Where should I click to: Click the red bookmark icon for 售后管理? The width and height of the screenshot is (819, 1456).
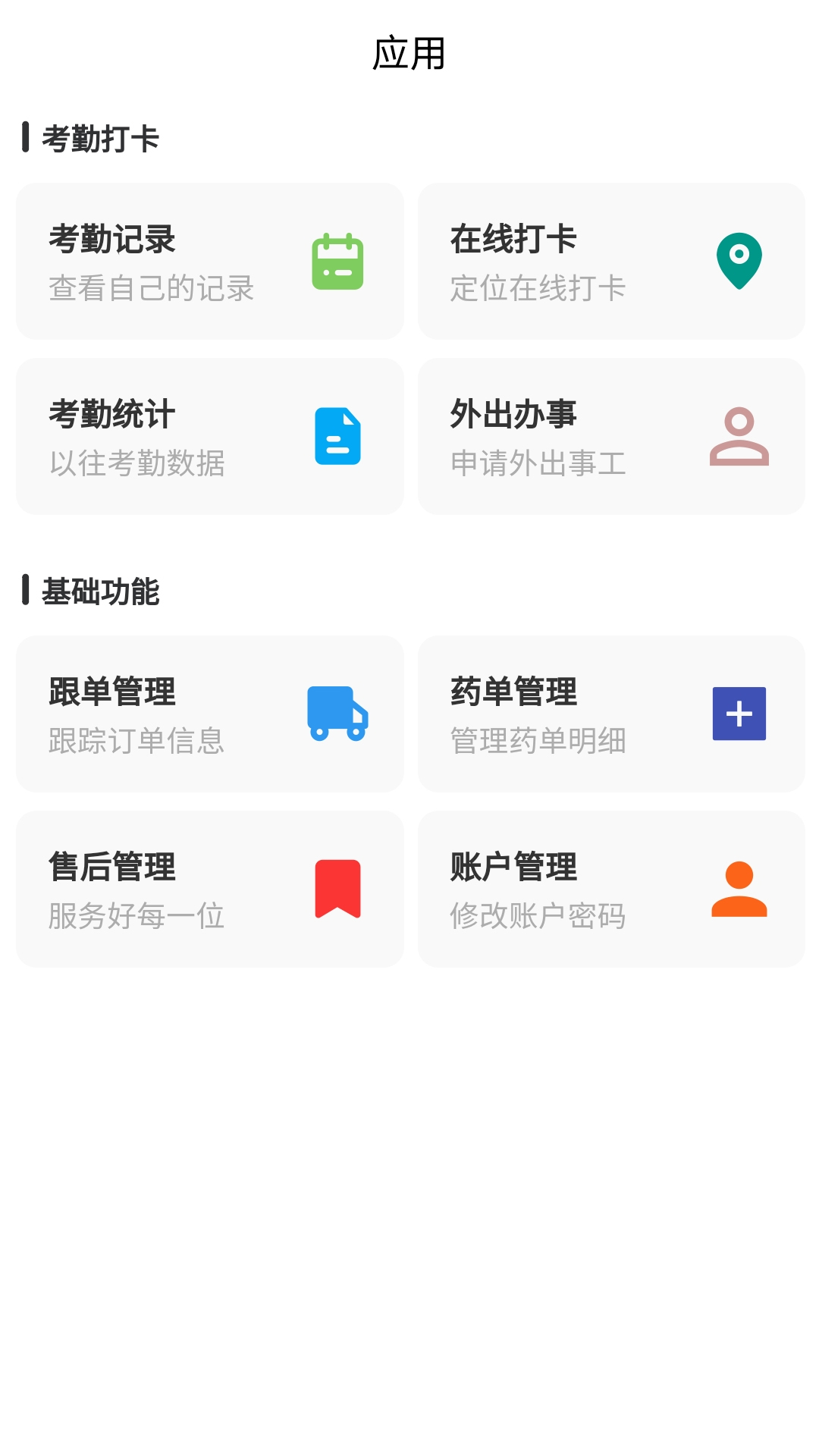click(x=338, y=888)
